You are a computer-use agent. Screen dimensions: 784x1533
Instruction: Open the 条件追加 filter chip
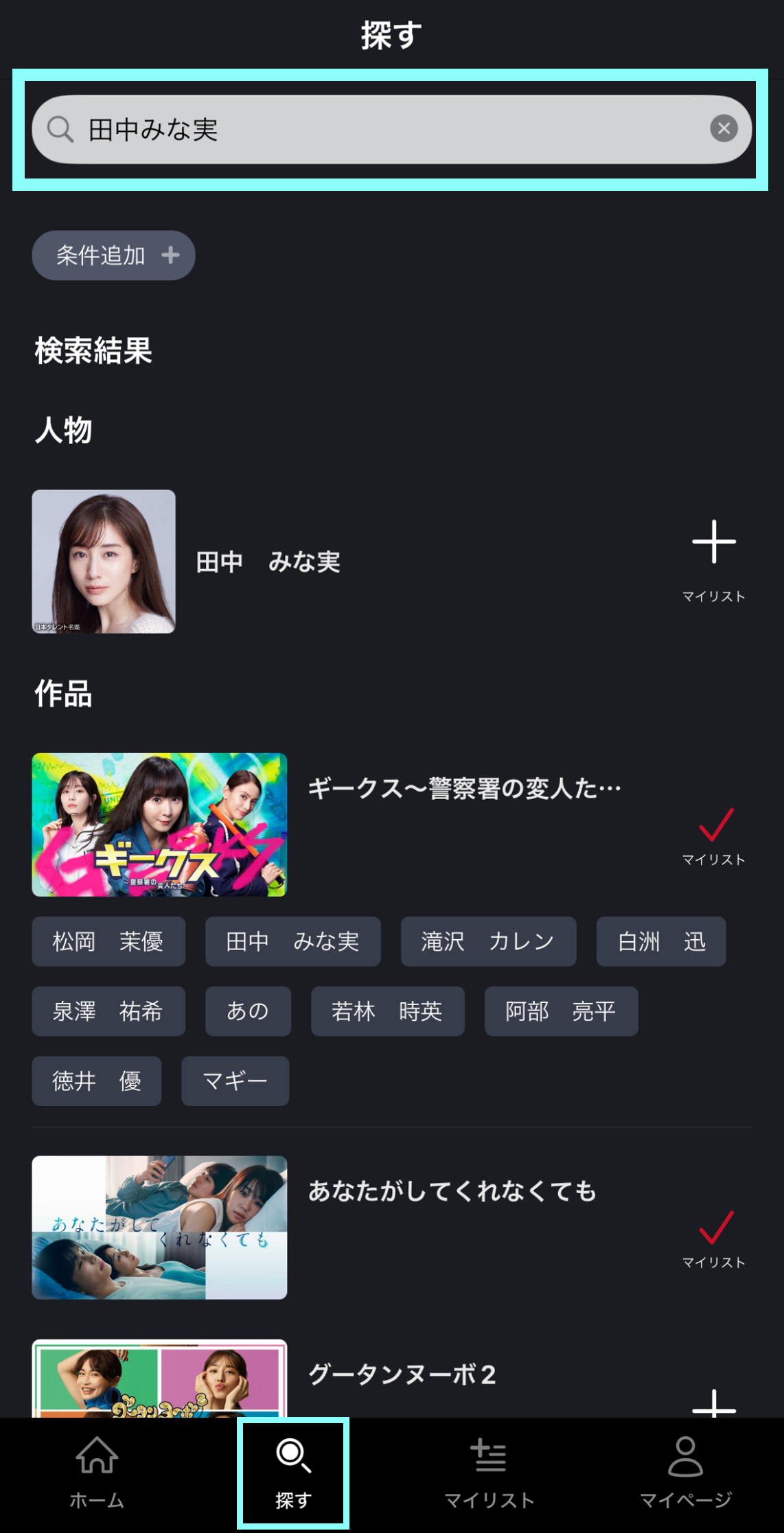point(113,255)
